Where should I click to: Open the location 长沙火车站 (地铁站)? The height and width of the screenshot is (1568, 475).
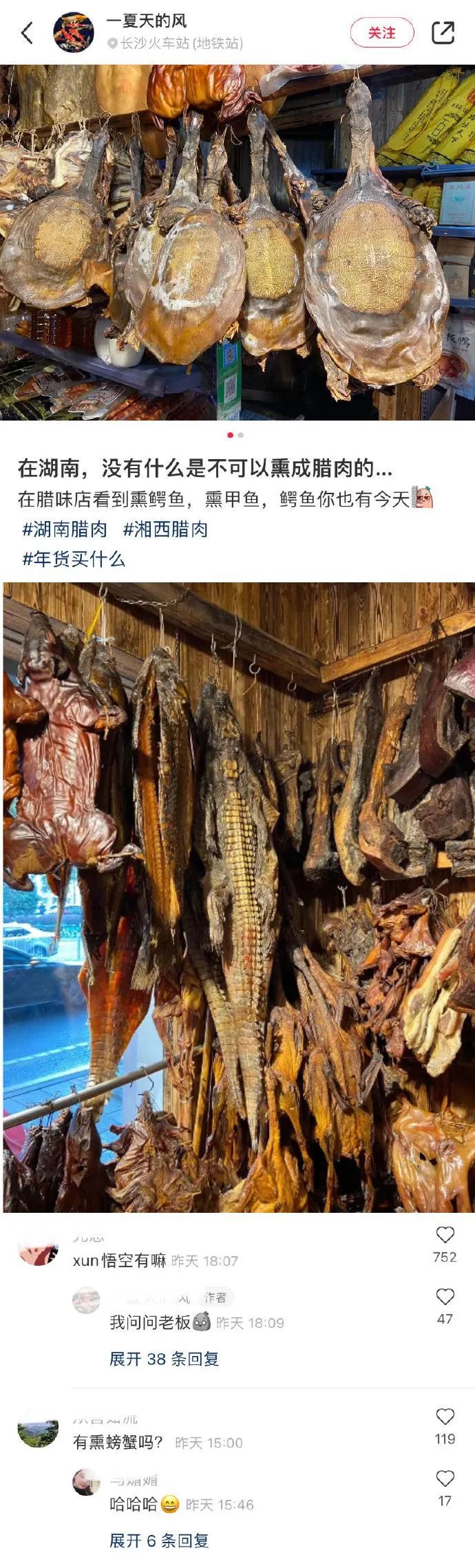(x=180, y=43)
